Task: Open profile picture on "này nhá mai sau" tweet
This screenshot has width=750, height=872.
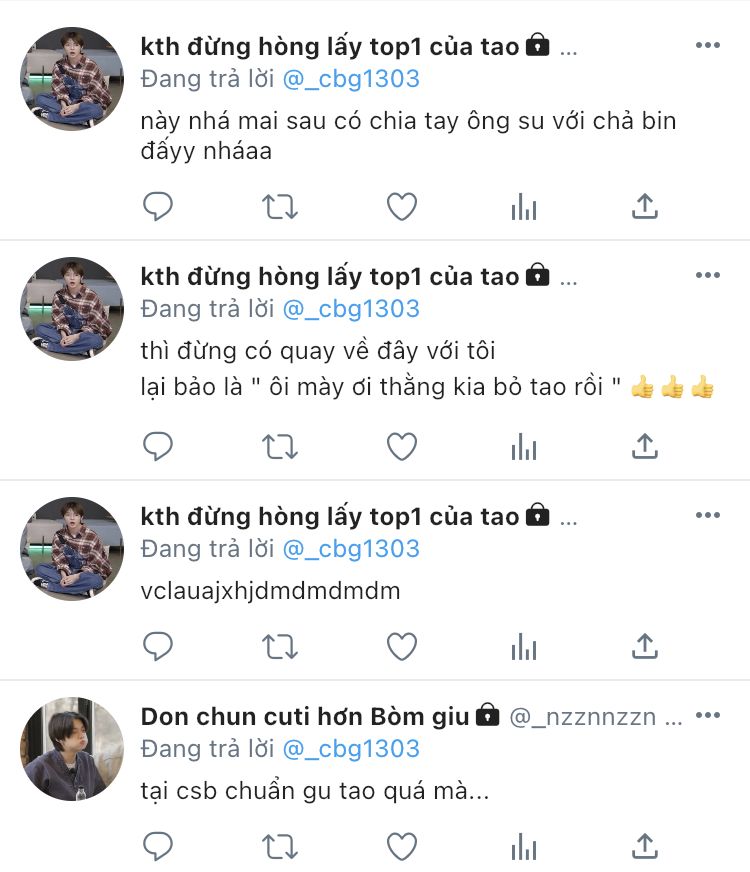Action: pos(72,78)
